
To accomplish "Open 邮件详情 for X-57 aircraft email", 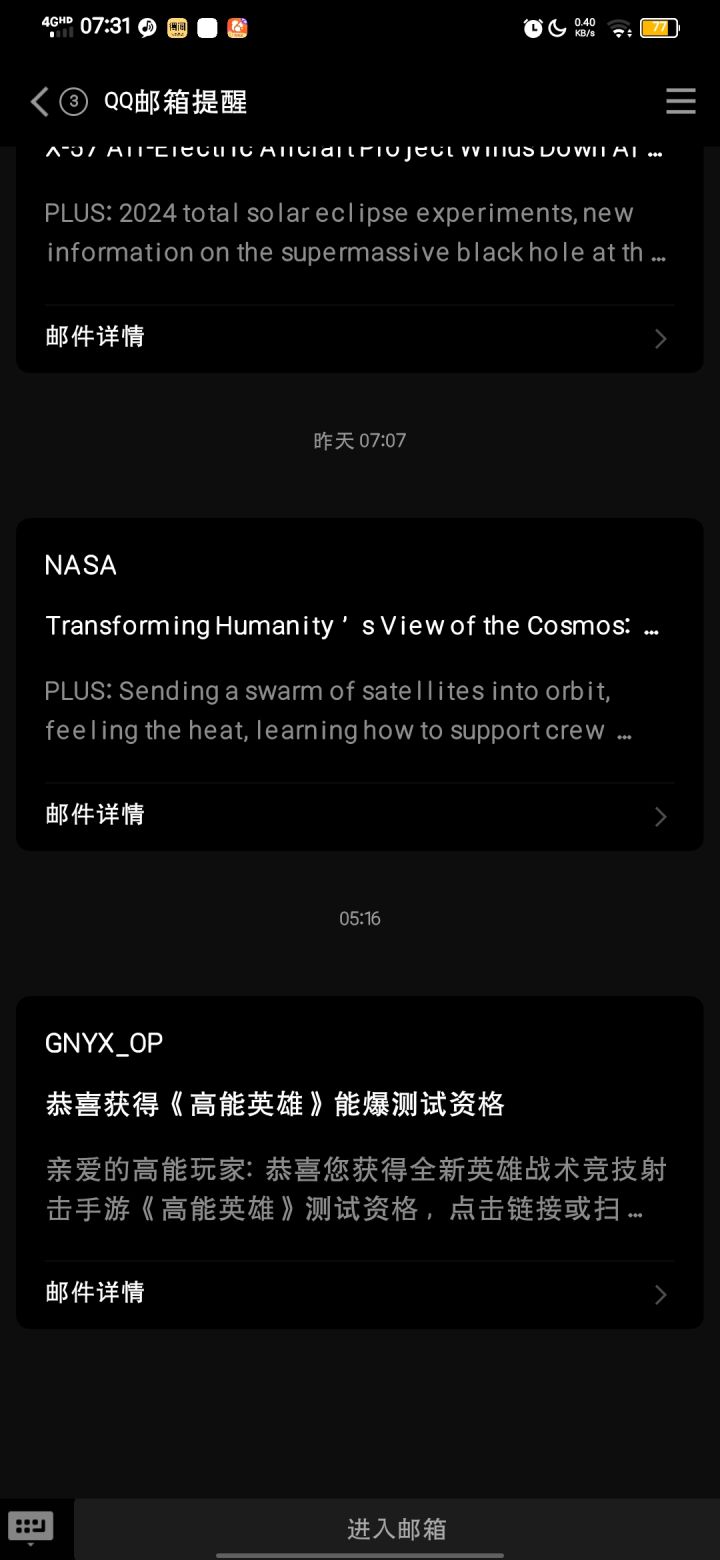I will coord(360,338).
